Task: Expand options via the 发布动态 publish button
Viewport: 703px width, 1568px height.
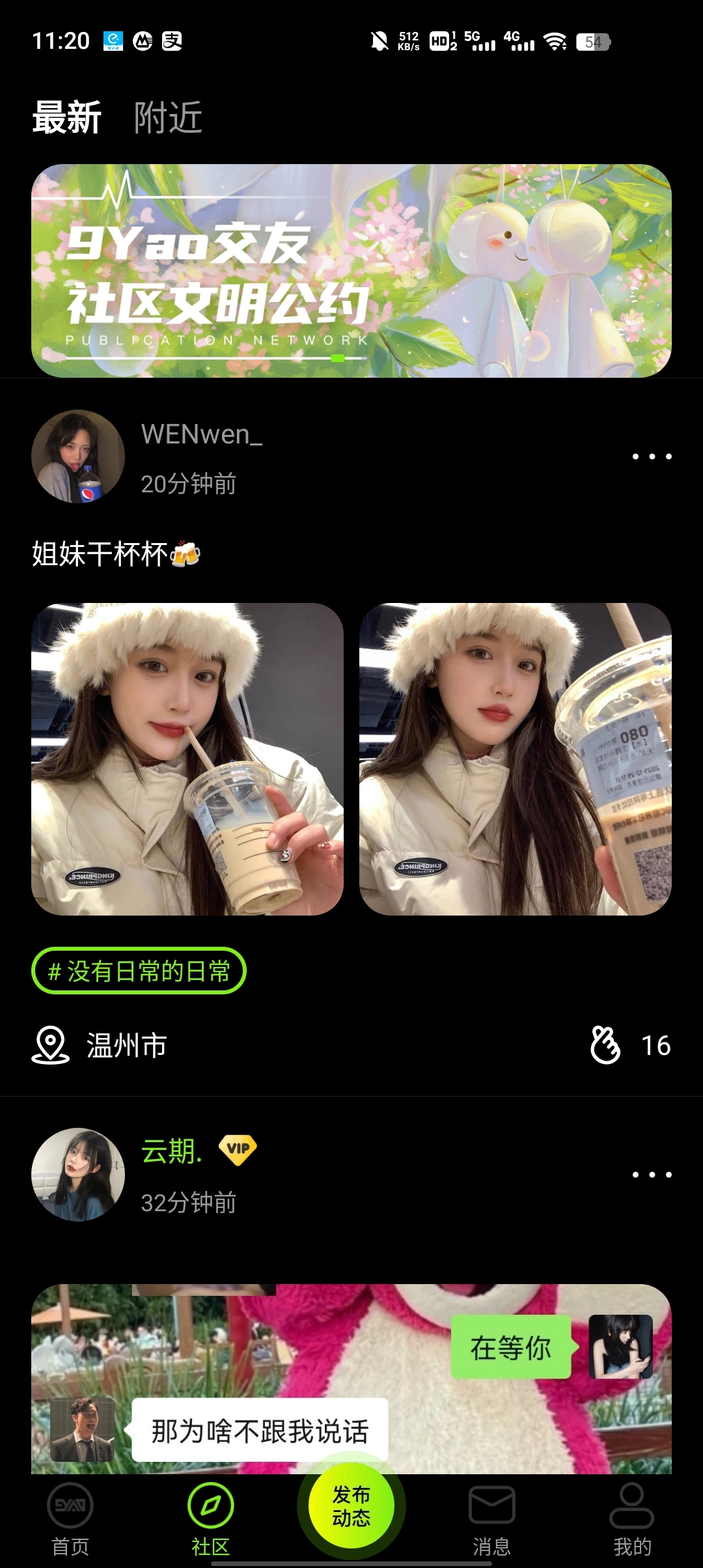Action: (x=351, y=1511)
